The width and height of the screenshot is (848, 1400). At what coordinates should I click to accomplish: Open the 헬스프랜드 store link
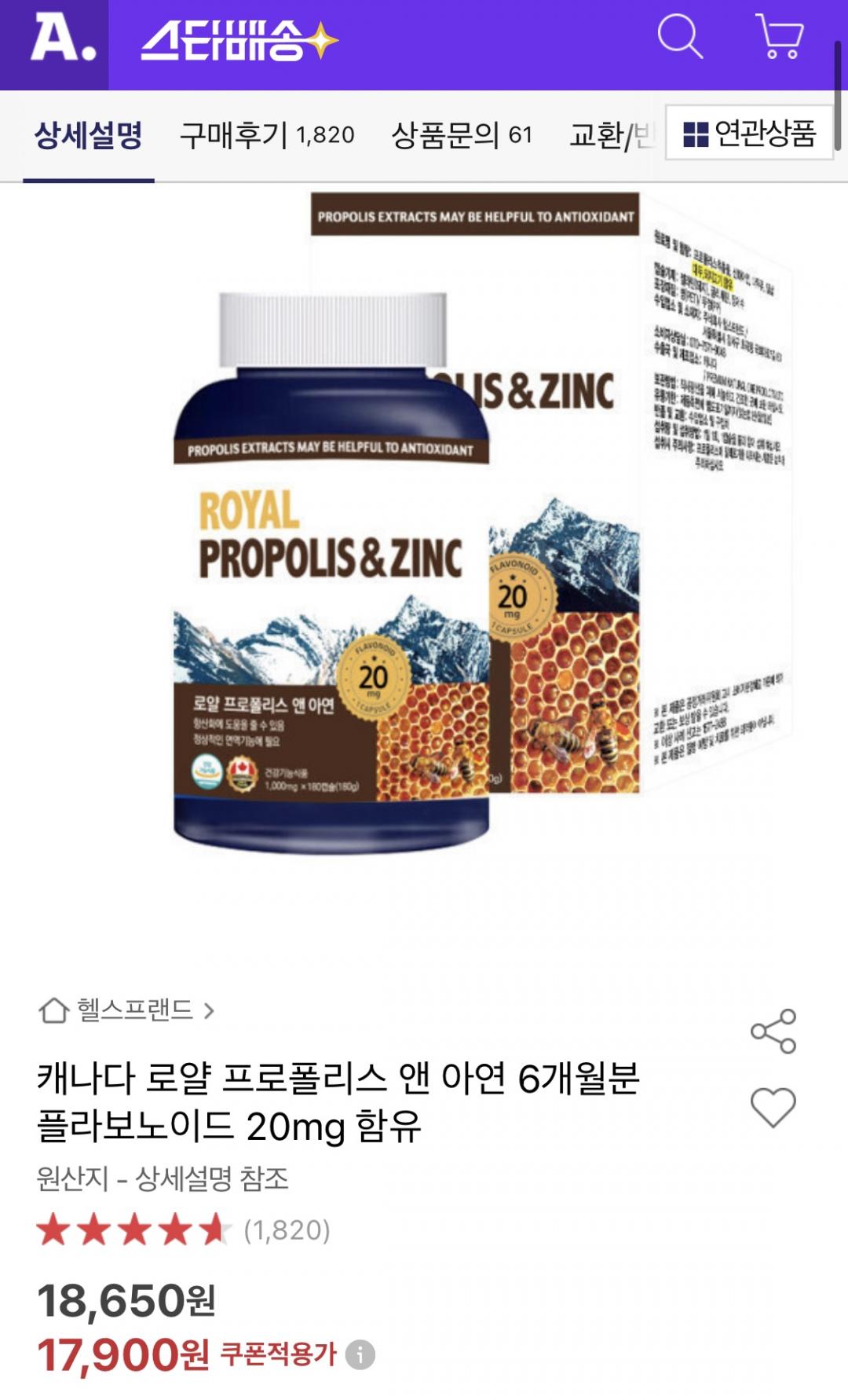click(x=135, y=1010)
